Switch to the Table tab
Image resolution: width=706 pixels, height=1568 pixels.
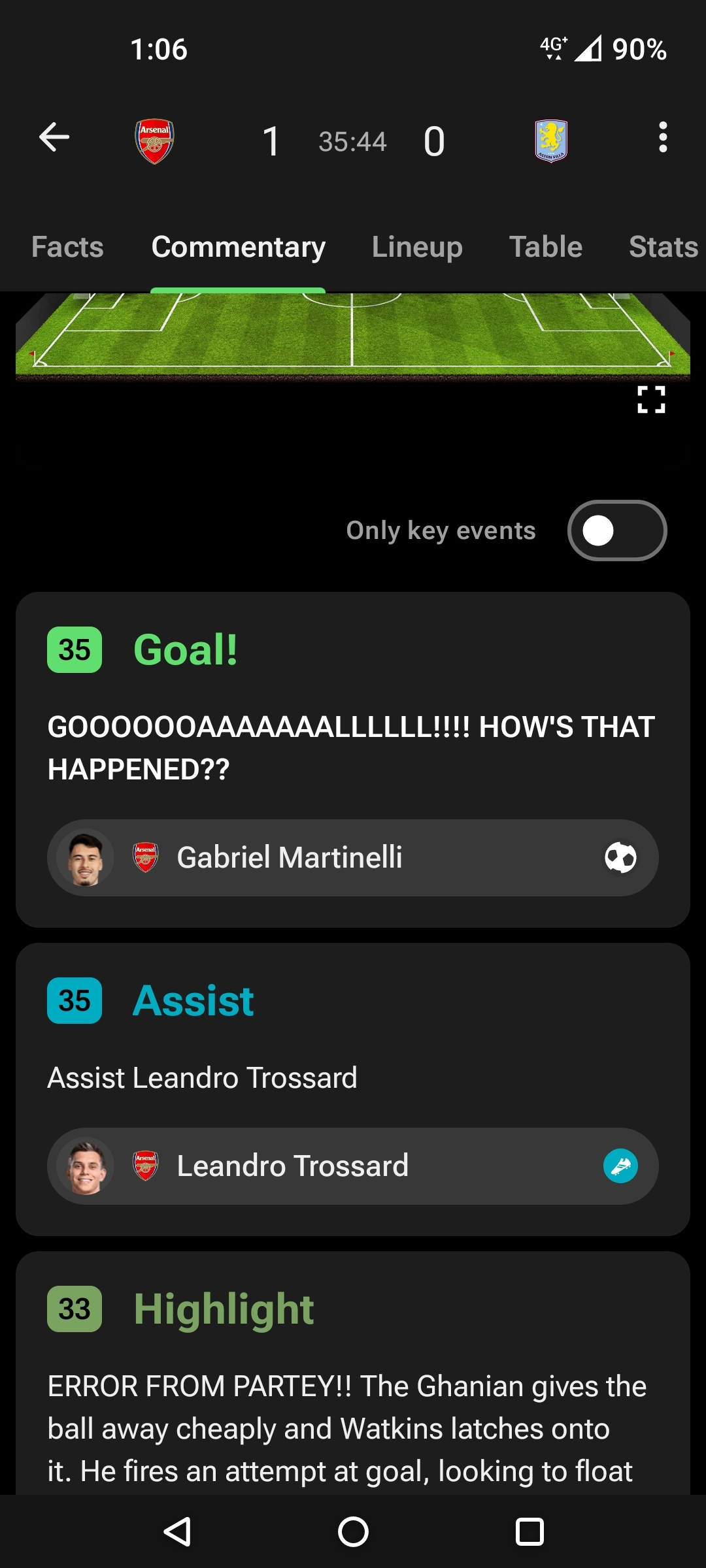tap(545, 248)
